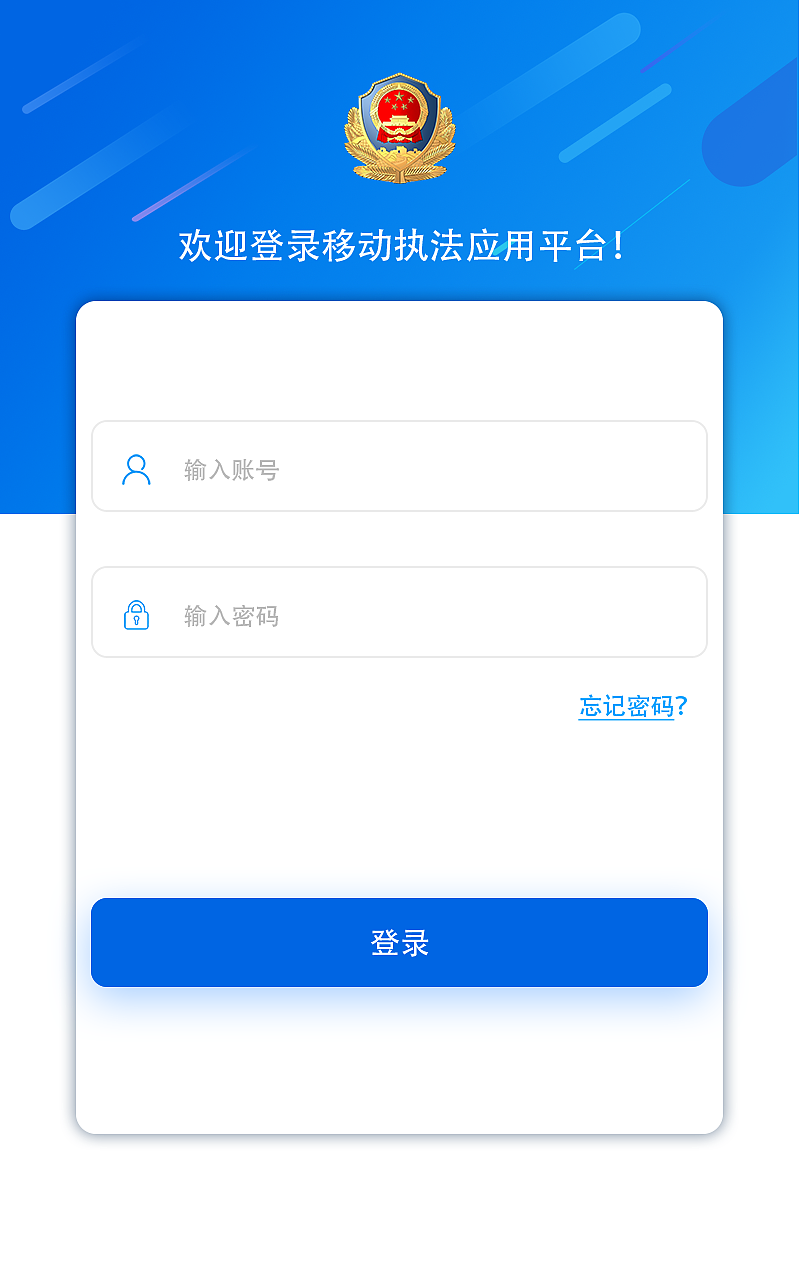This screenshot has height=1280, width=800.
Task: Tap the blue login submit bar
Action: click(x=399, y=941)
